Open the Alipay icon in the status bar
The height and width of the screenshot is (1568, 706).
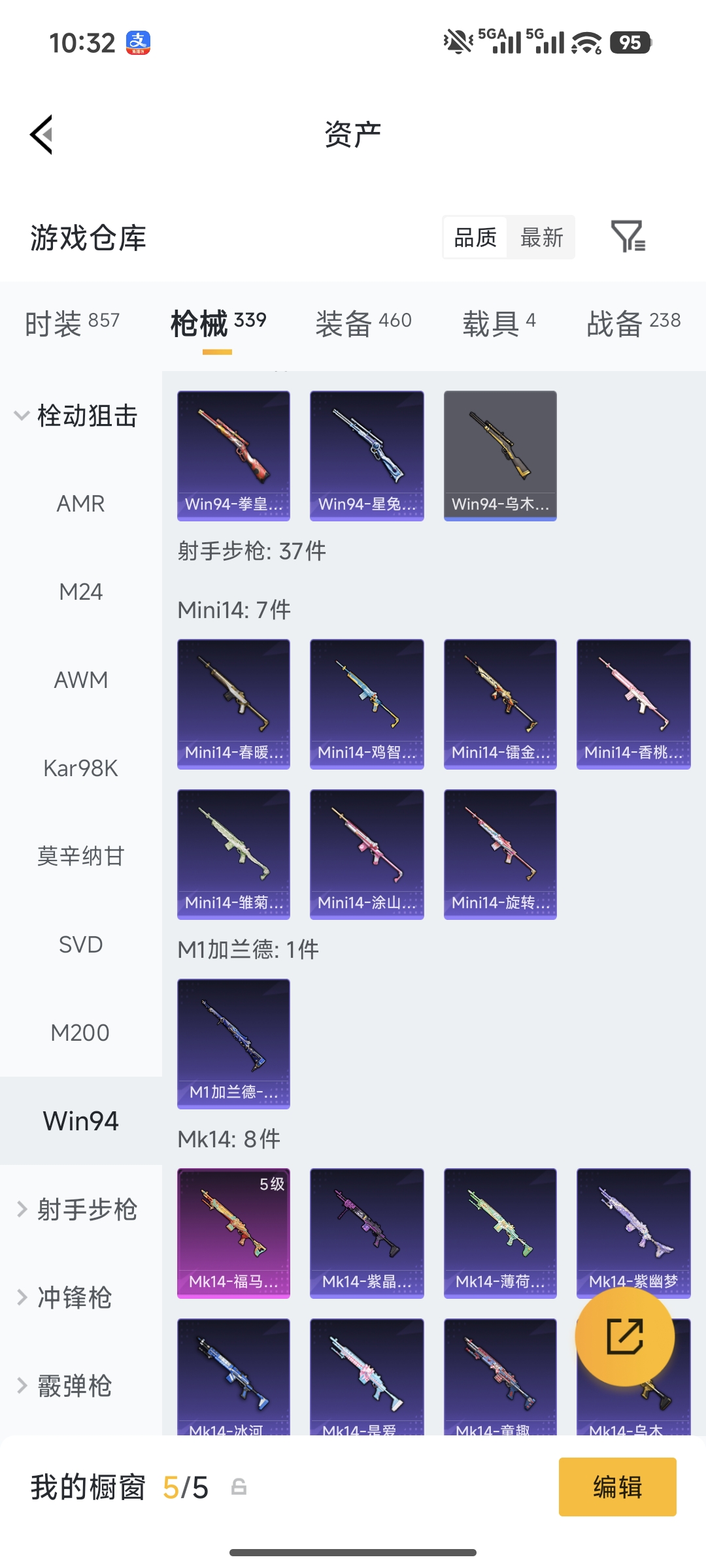[x=139, y=43]
